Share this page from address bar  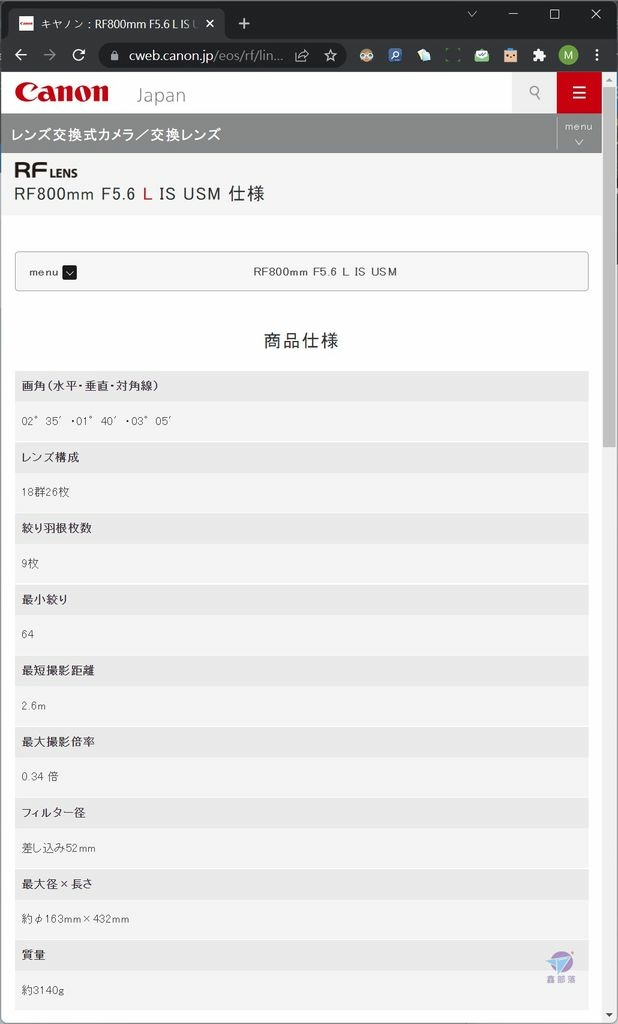pos(302,56)
